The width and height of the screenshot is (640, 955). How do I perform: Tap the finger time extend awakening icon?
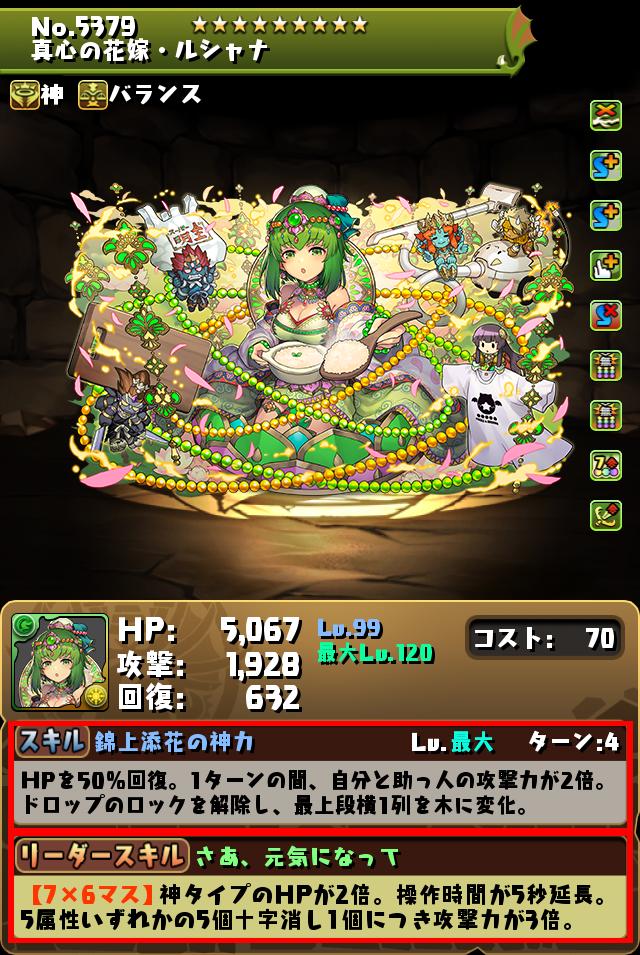point(605,264)
